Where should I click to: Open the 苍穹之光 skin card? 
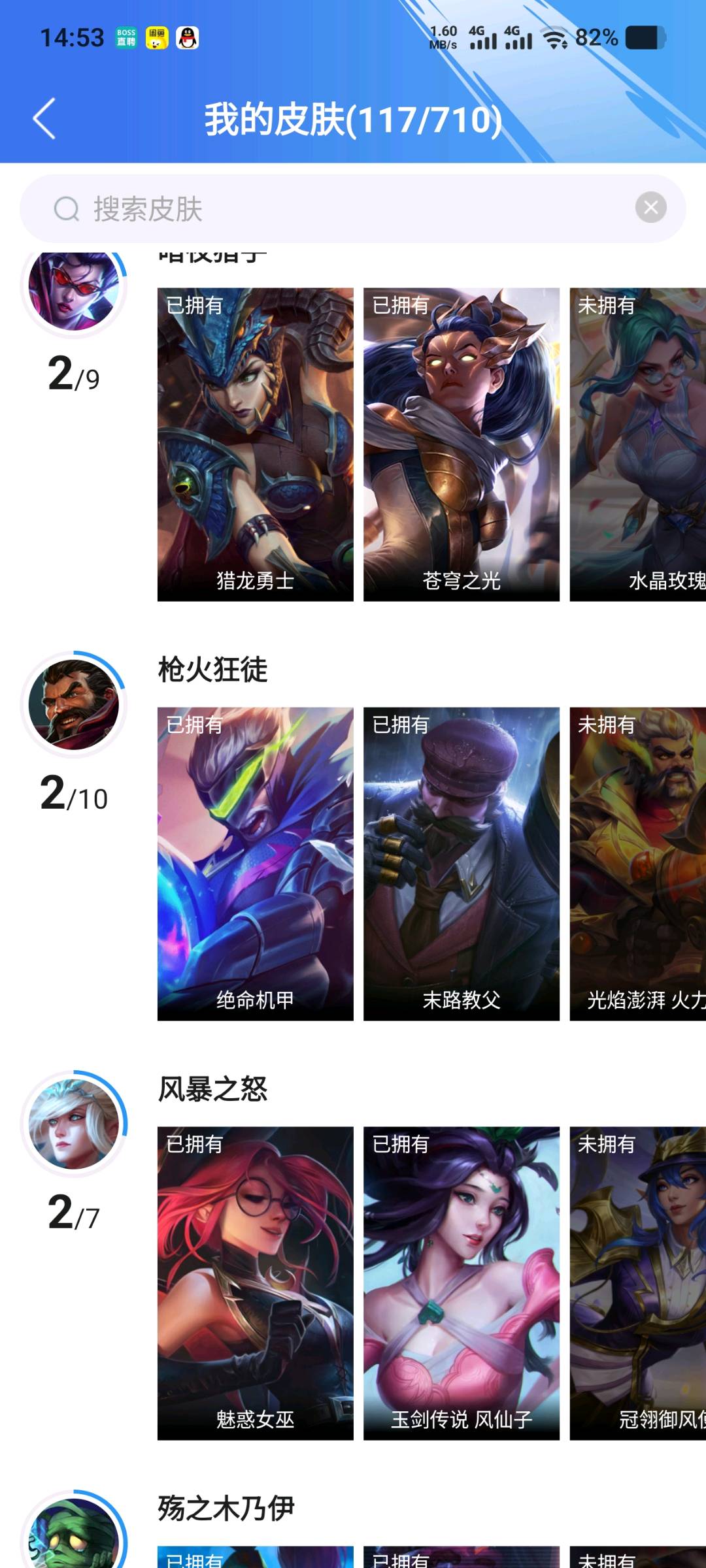pos(462,444)
